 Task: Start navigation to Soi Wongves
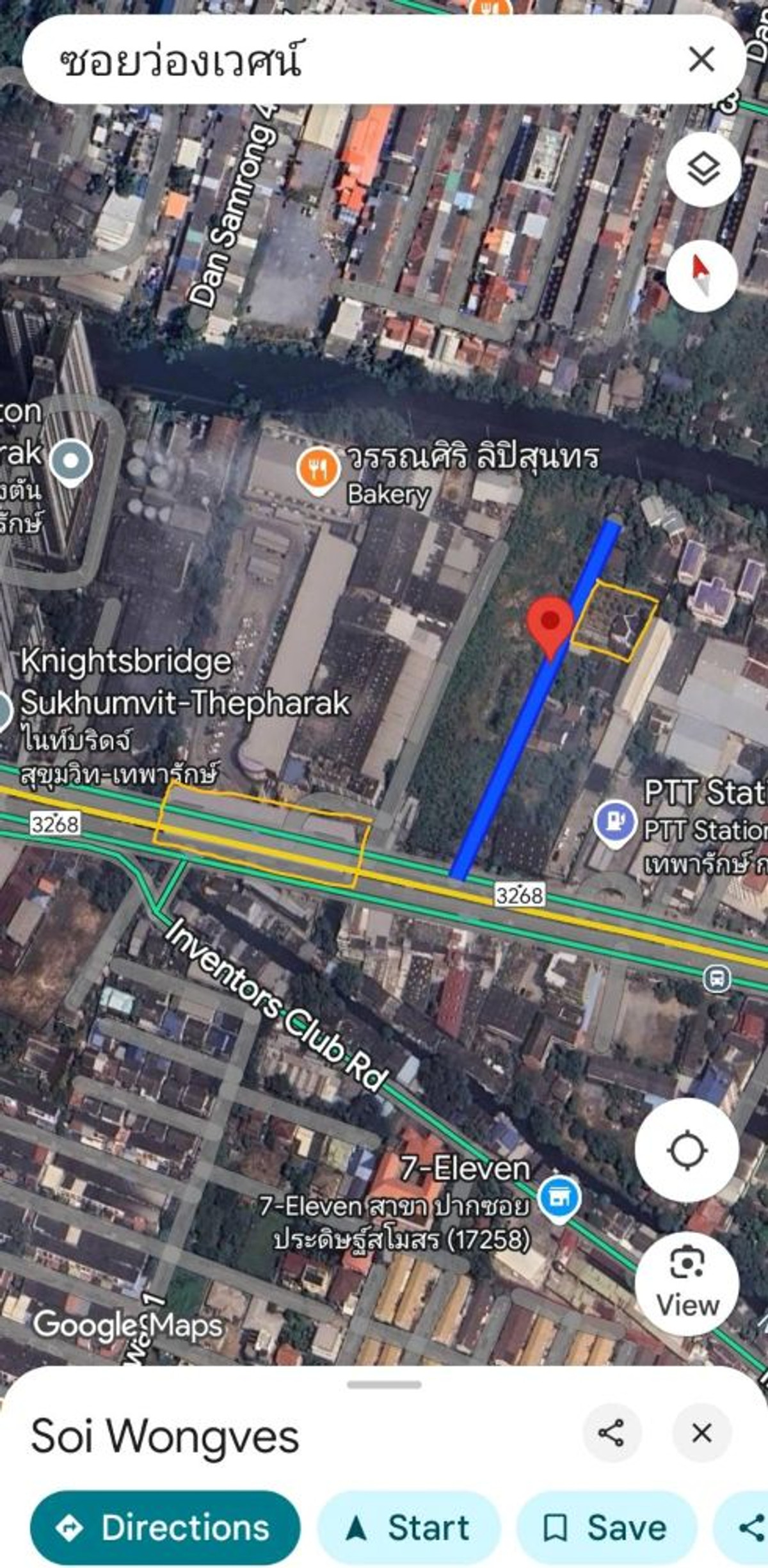pyautogui.click(x=410, y=1528)
